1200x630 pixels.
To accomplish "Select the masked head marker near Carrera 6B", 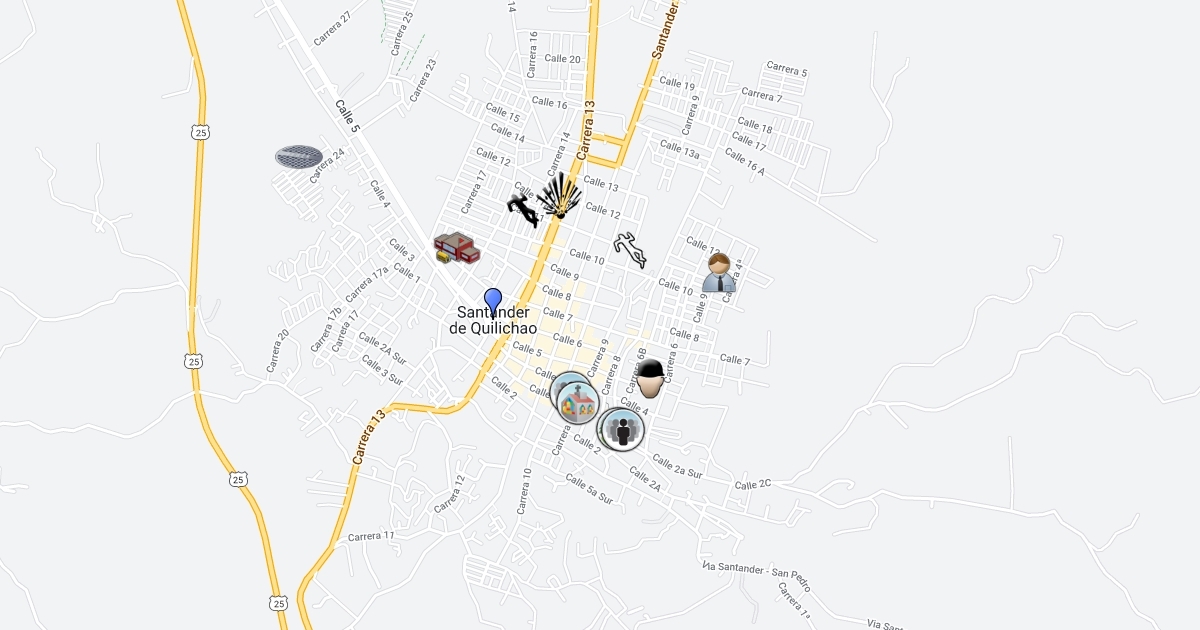I will point(651,379).
